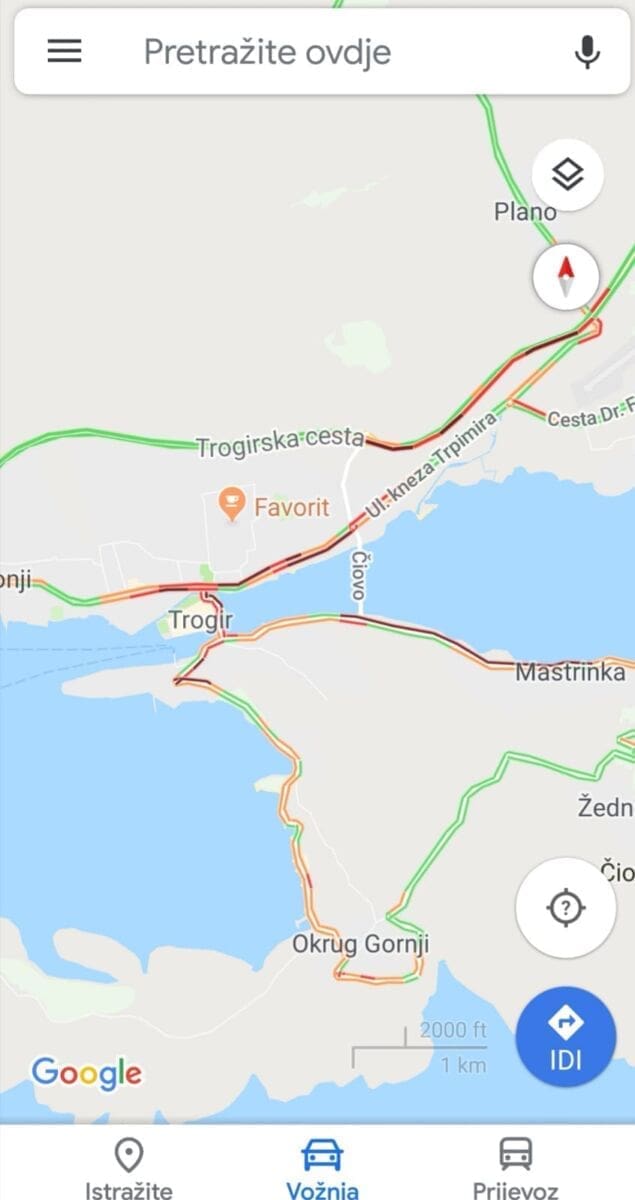Open the Prijevoz tab
Screen dimensions: 635x1200
(x=515, y=1167)
